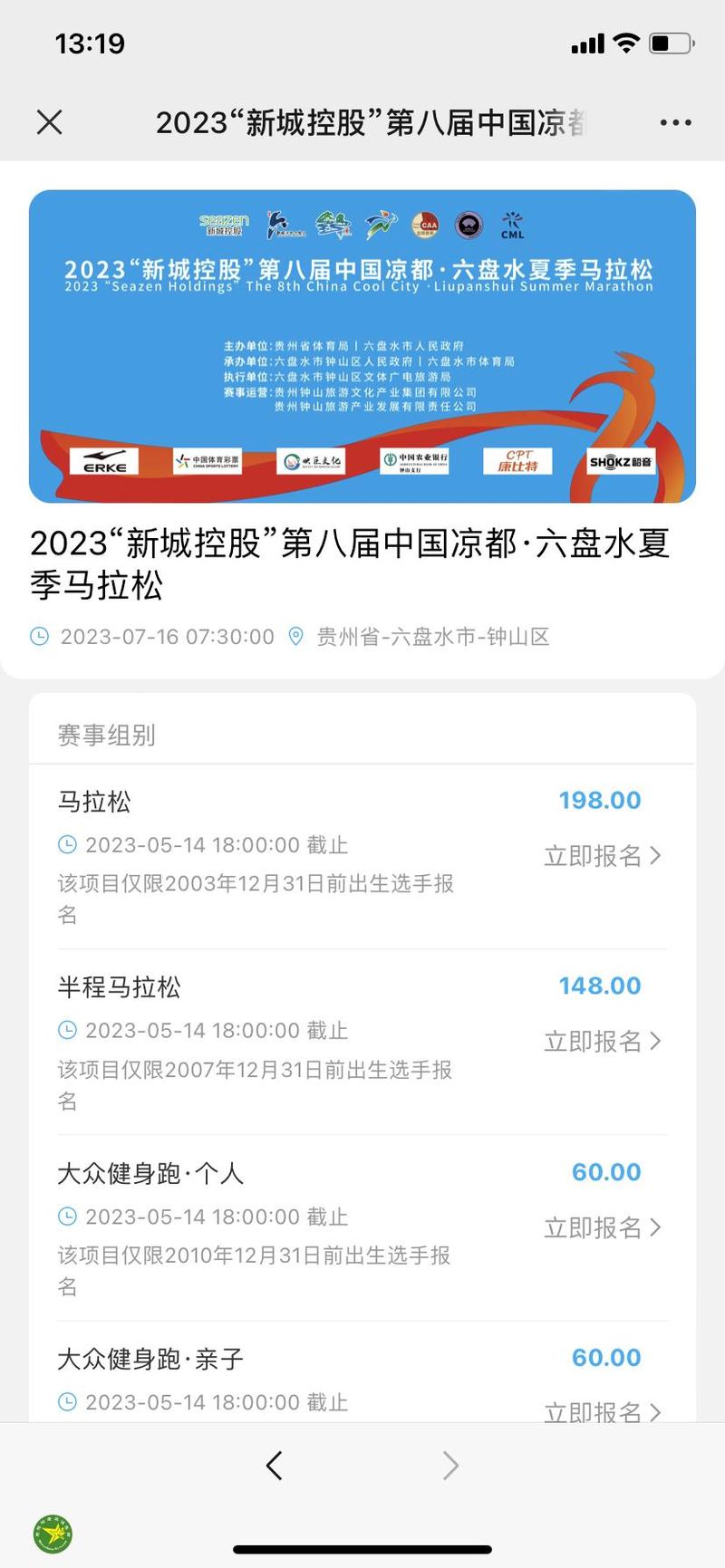Sign up for 大众健身跑·个人 event

602,1227
